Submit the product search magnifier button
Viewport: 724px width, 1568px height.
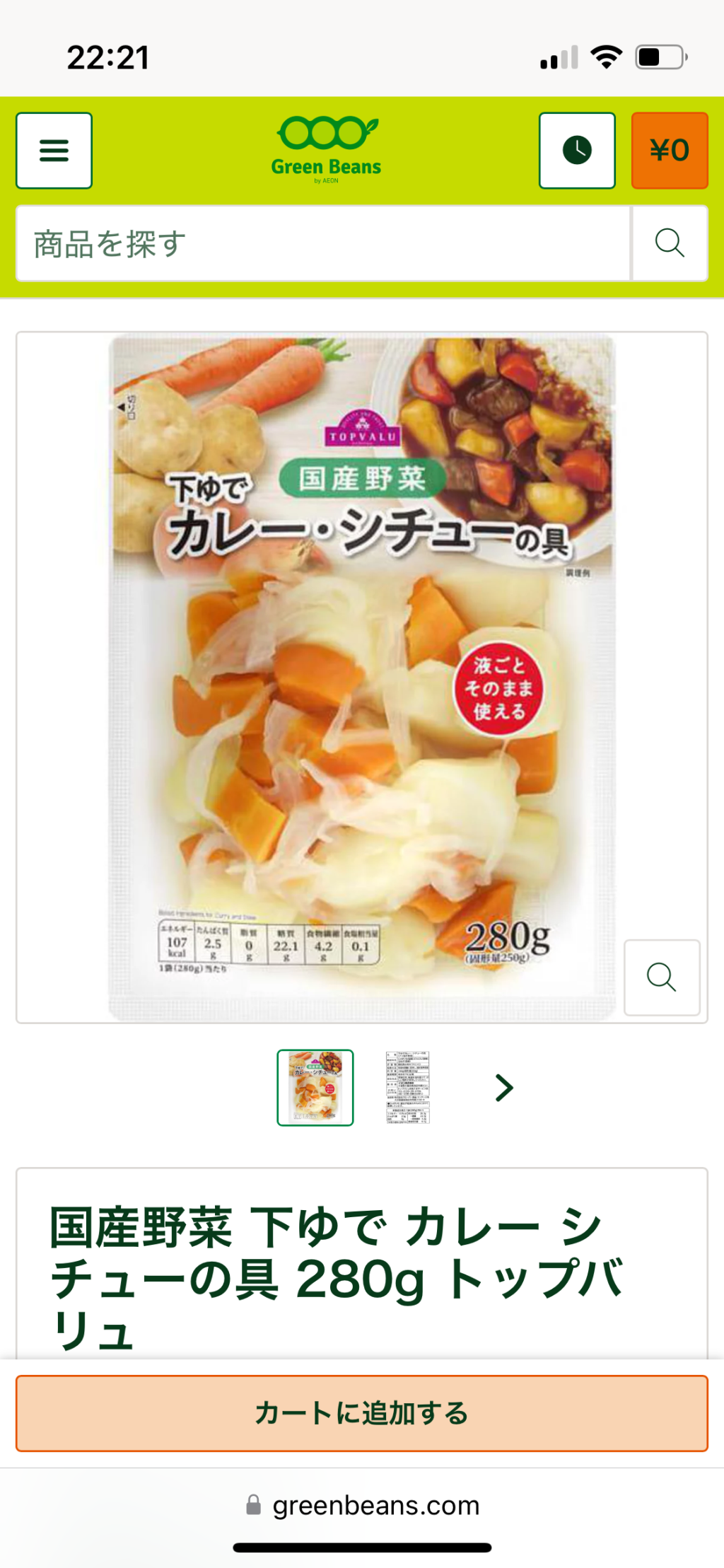(670, 244)
